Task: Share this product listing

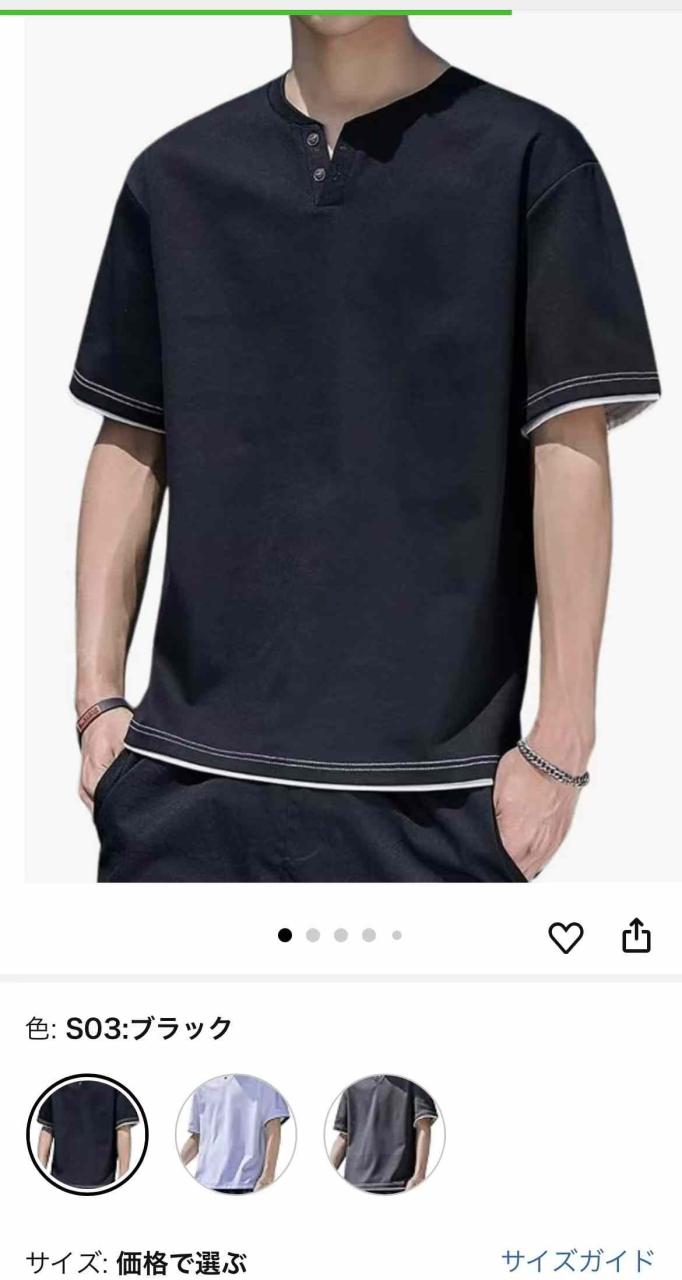Action: pos(637,937)
